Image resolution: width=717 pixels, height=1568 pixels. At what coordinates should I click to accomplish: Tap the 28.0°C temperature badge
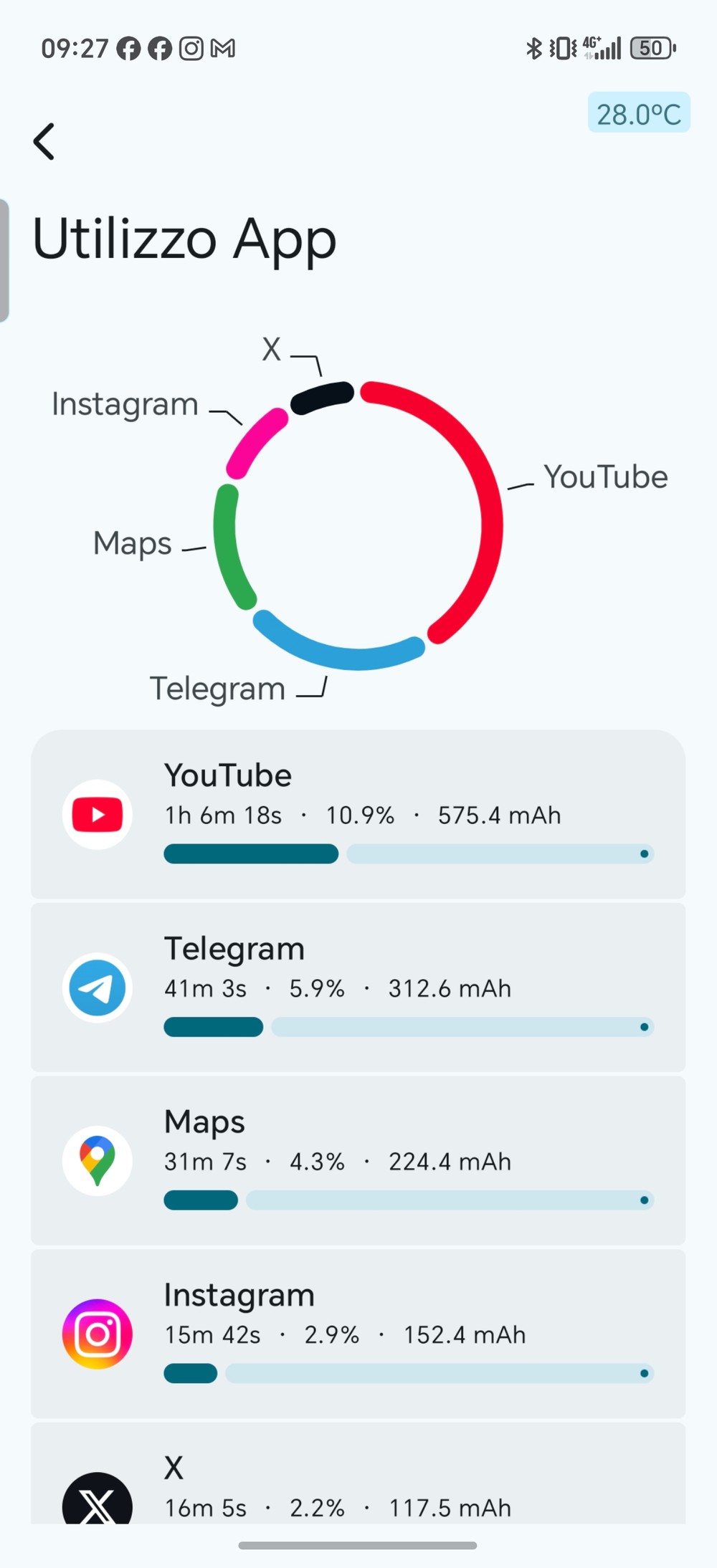coord(638,113)
